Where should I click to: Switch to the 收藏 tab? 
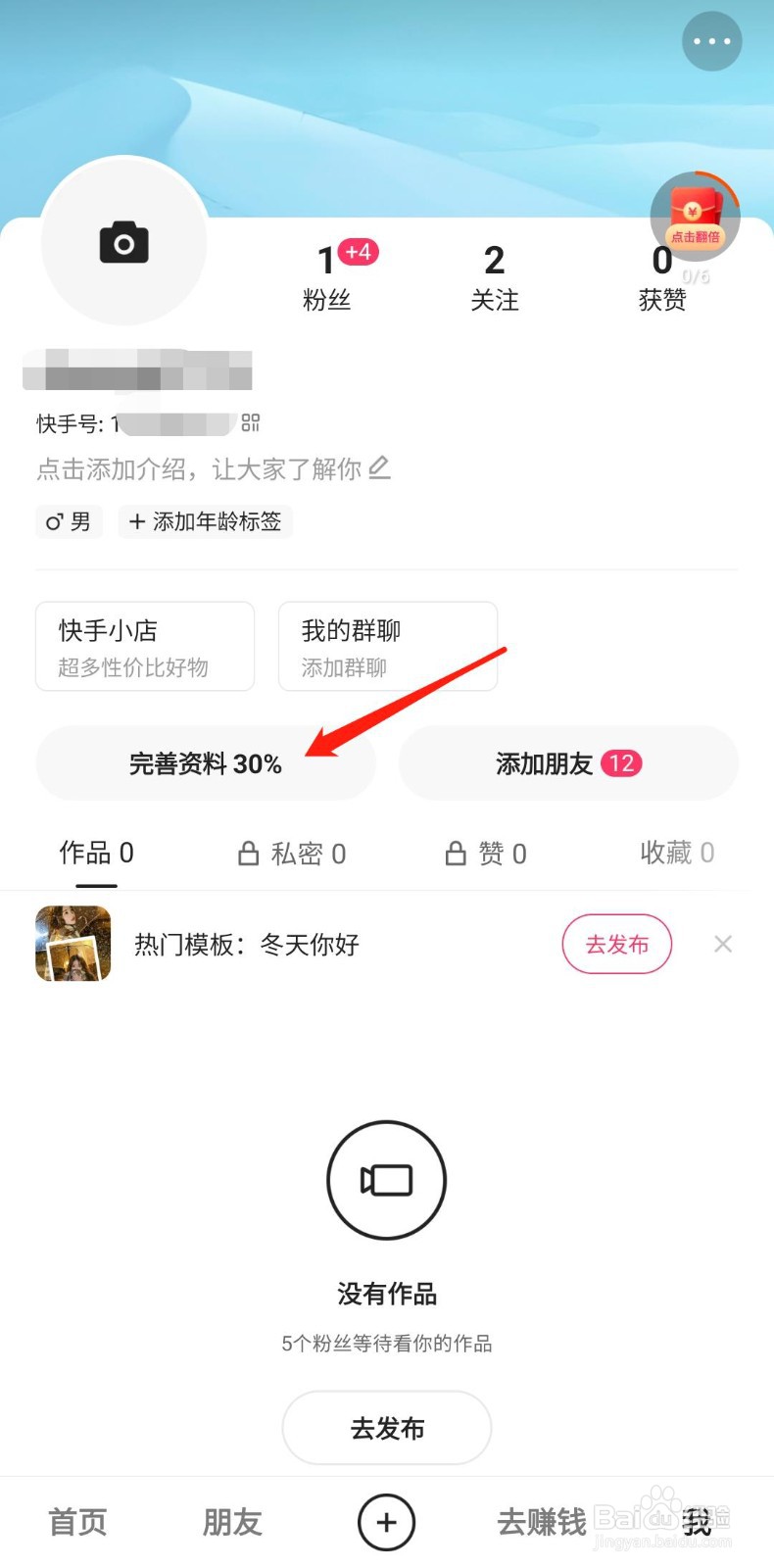pyautogui.click(x=675, y=853)
